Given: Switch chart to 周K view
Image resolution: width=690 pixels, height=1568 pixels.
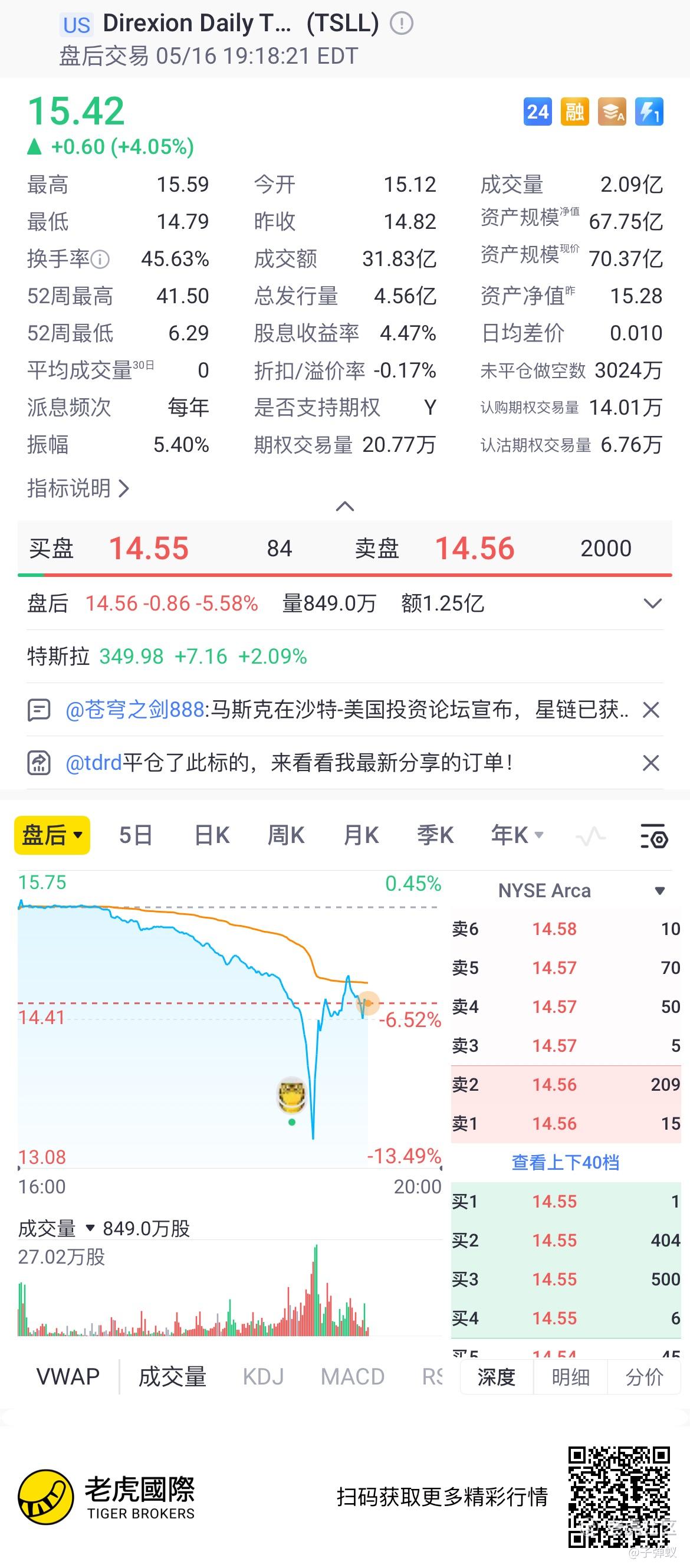Looking at the screenshot, I should coord(286,835).
